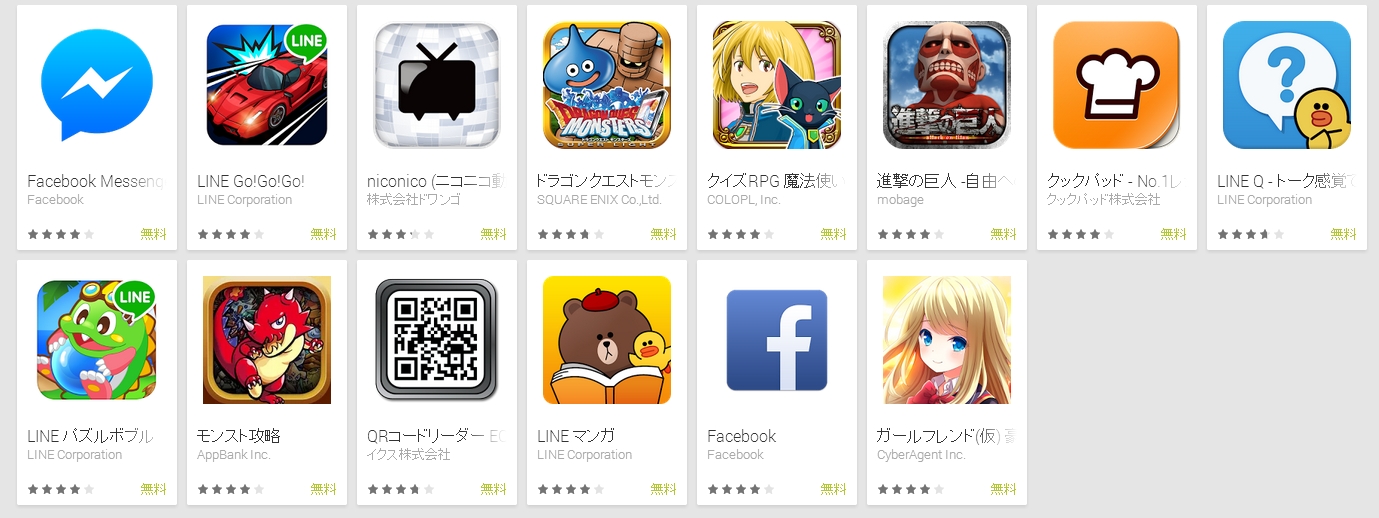The width and height of the screenshot is (1379, 518).
Task: Open LINE マンガ app card
Action: [607, 341]
